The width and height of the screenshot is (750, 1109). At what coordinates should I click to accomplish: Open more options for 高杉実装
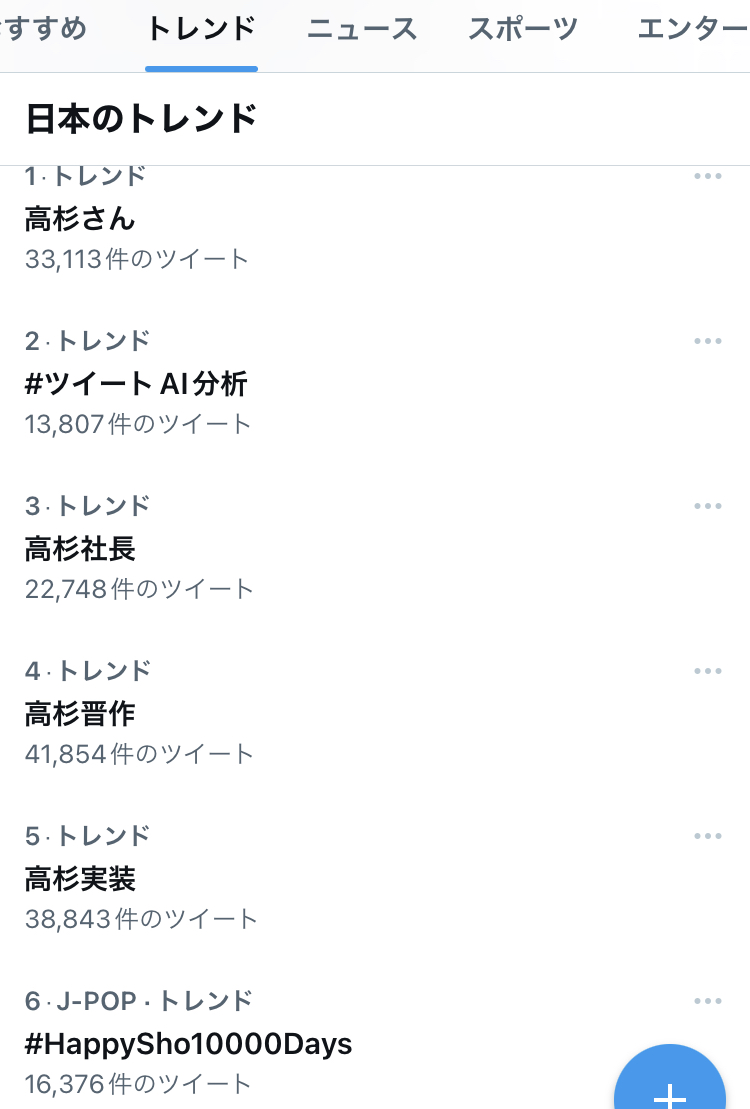(x=707, y=836)
